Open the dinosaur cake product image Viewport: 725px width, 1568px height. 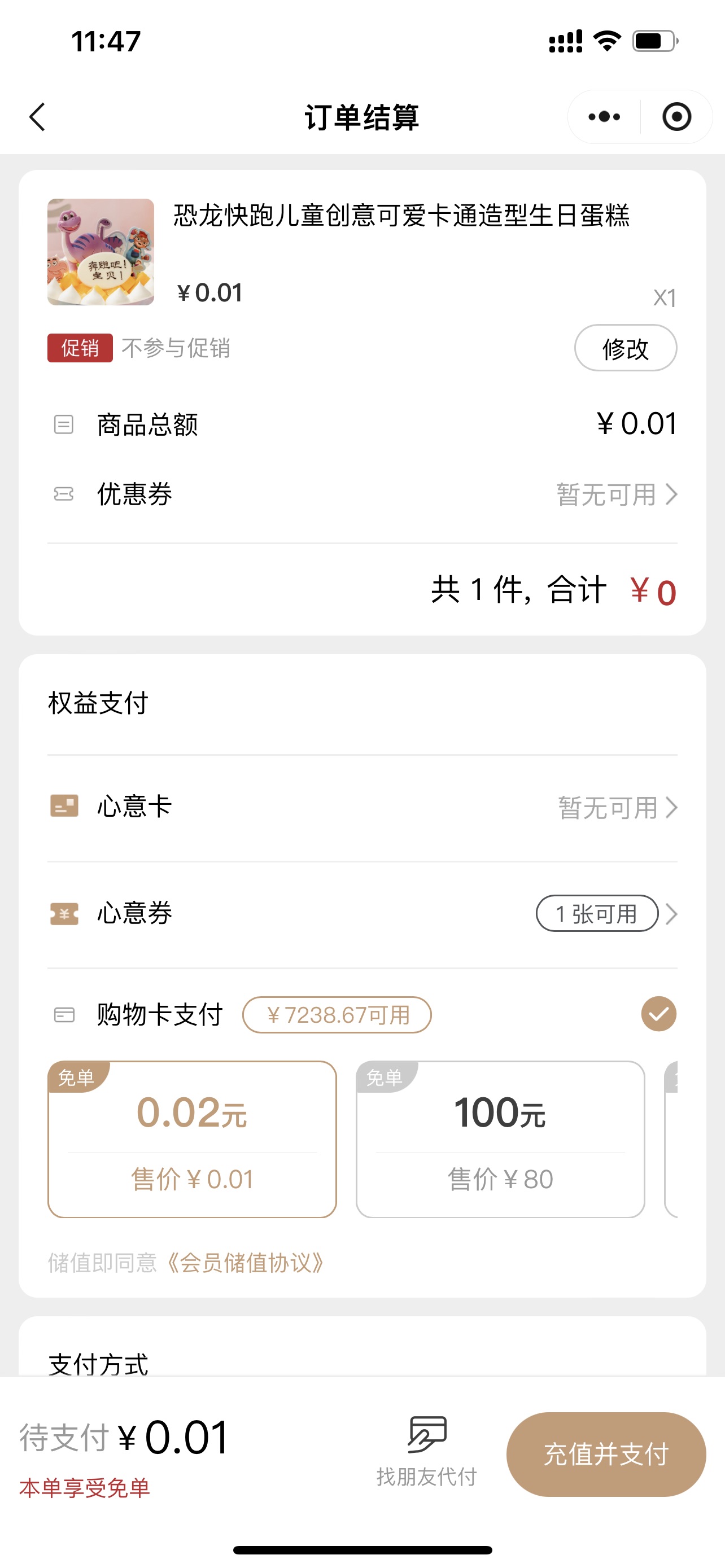pyautogui.click(x=101, y=252)
